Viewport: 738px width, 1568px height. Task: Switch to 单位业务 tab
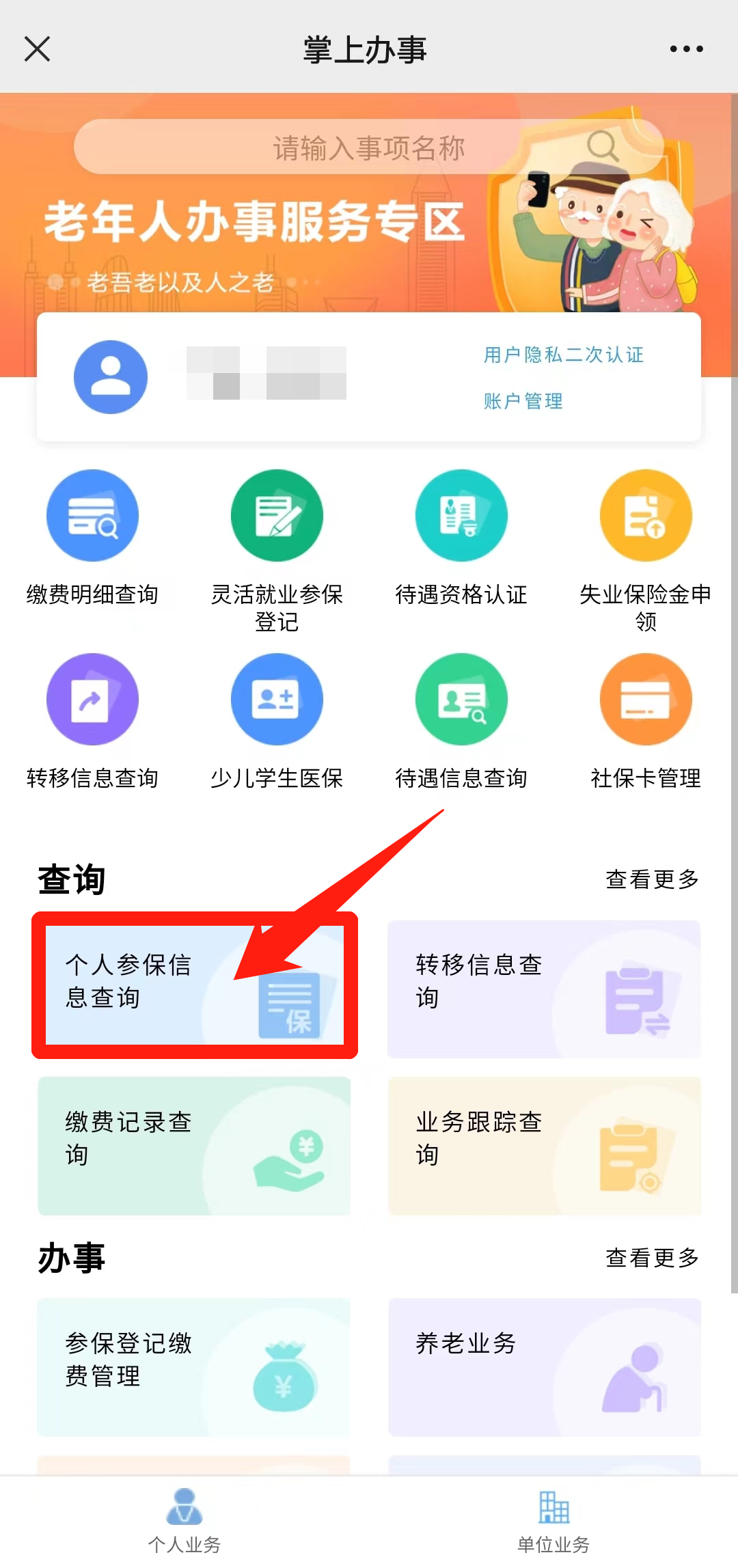click(x=553, y=1521)
